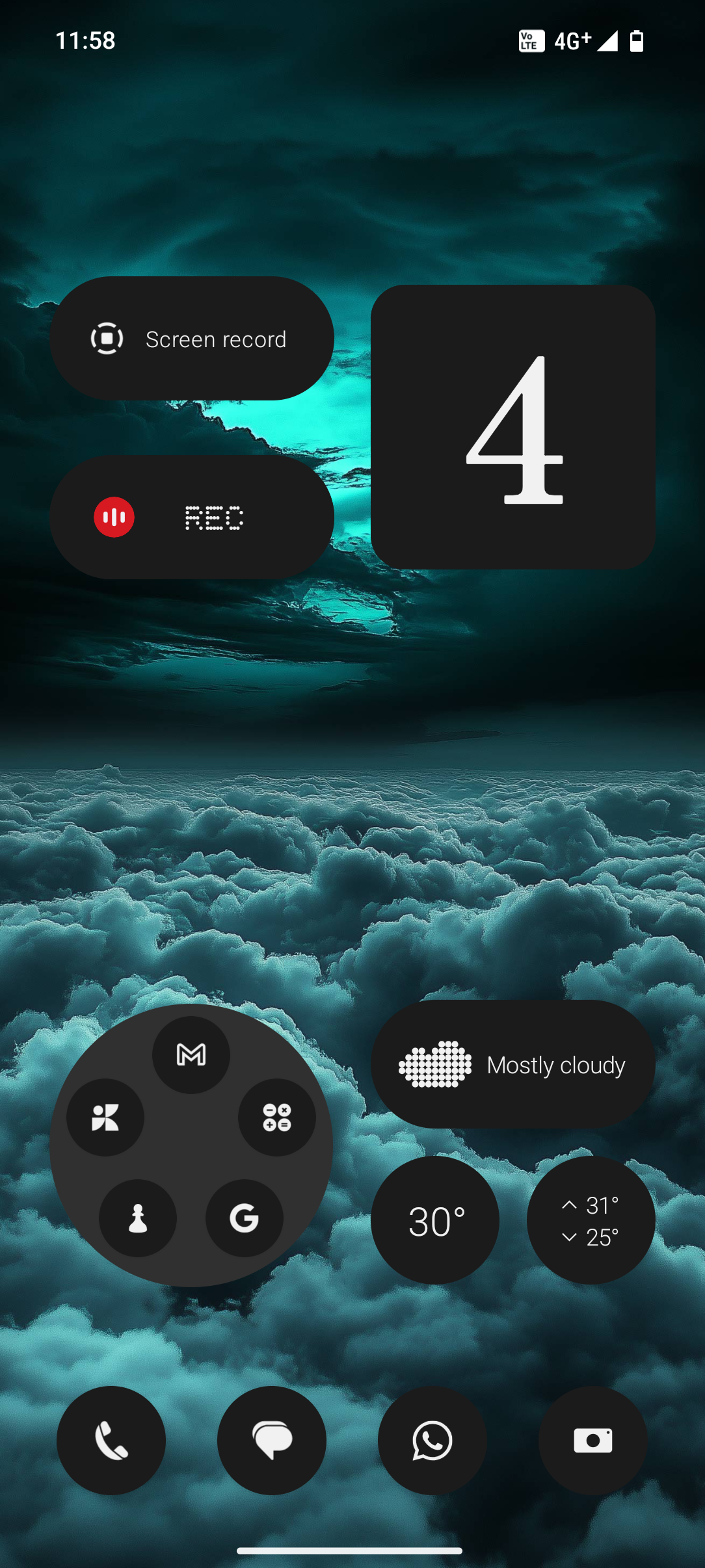
Task: Launch the messages app
Action: (x=272, y=1441)
